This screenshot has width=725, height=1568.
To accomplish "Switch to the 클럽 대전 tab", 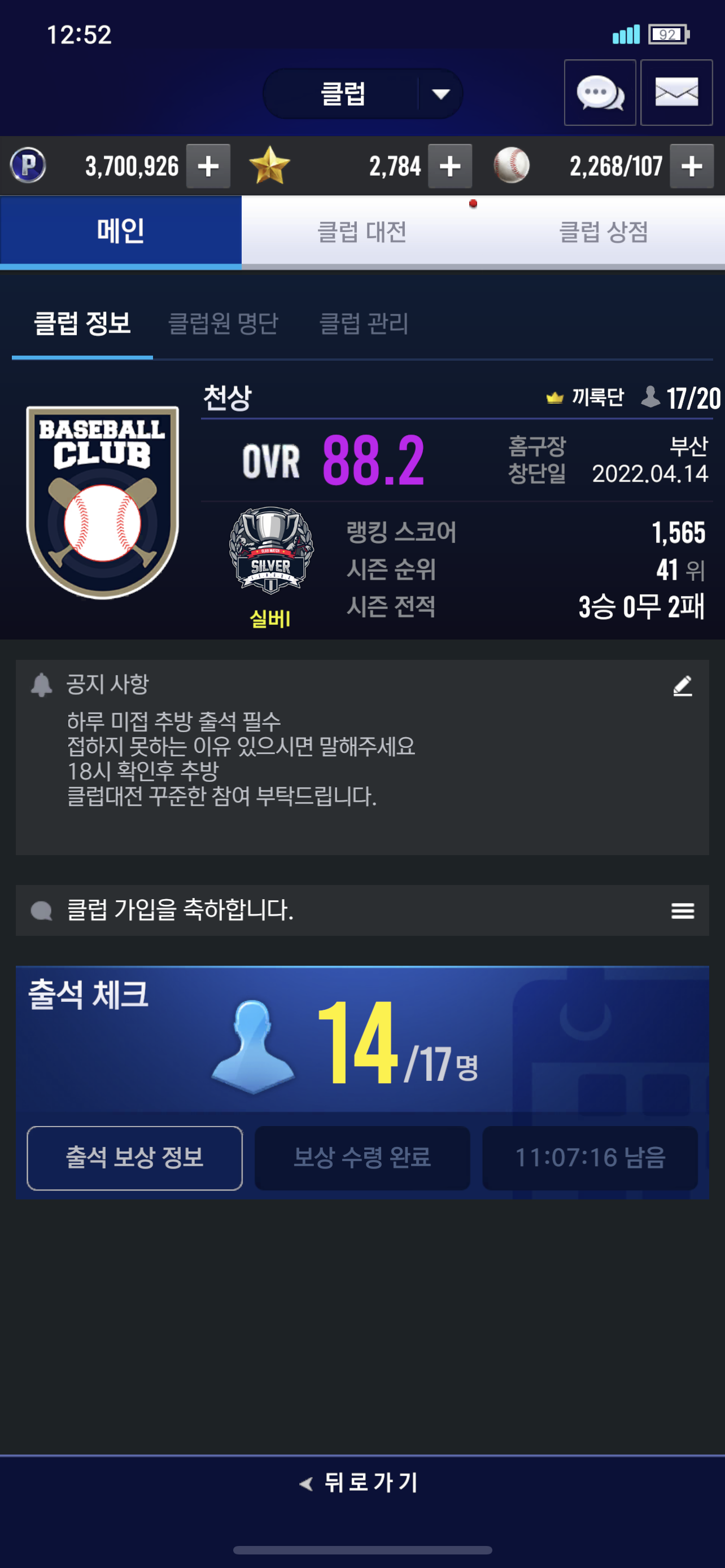I will pos(361,231).
